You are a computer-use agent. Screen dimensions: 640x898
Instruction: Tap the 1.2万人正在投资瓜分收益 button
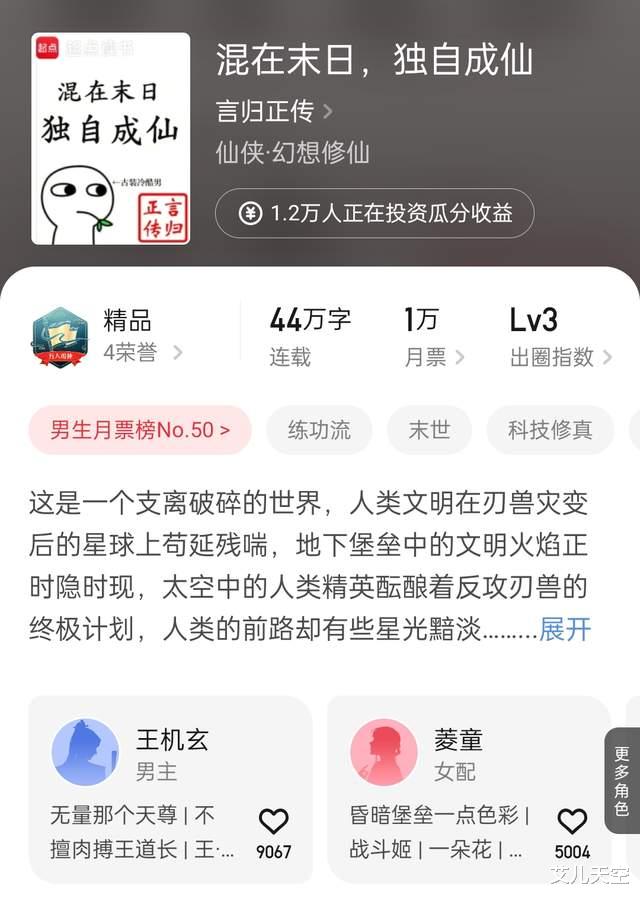pyautogui.click(x=374, y=213)
